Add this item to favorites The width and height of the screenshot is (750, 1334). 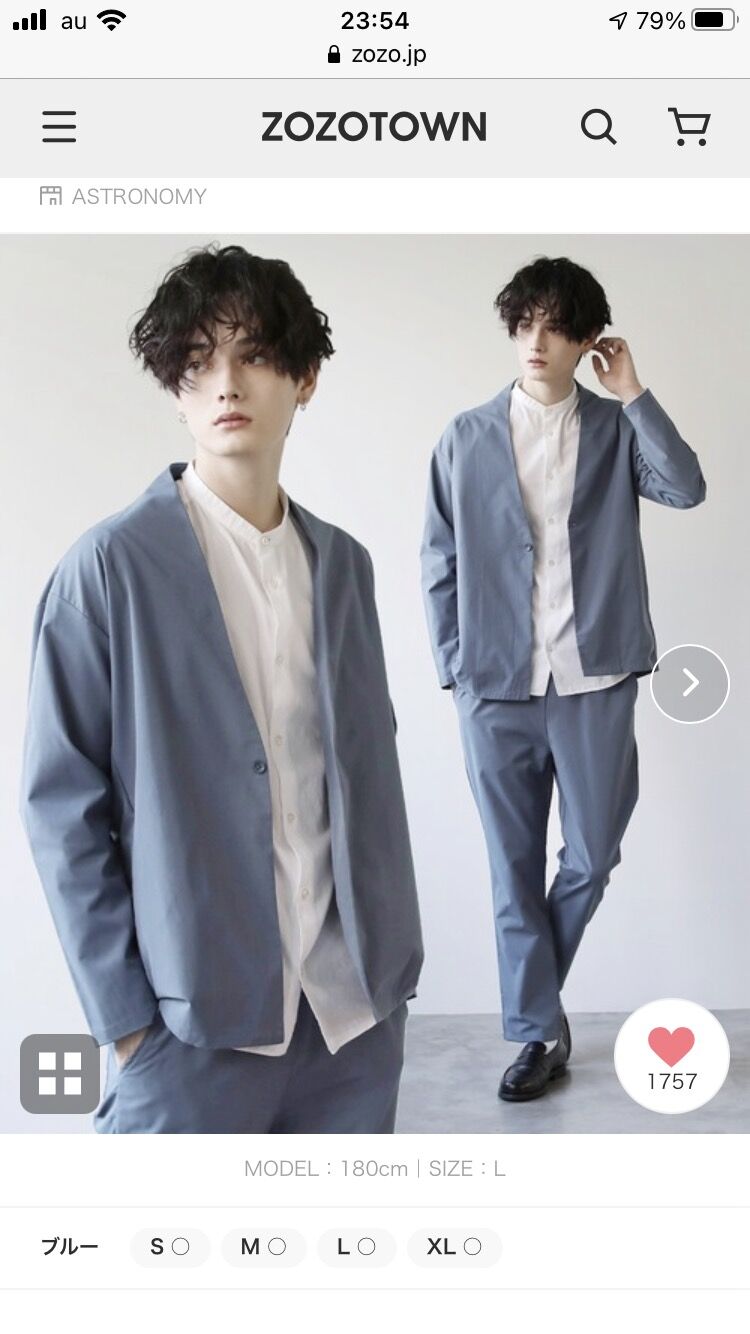[671, 1057]
